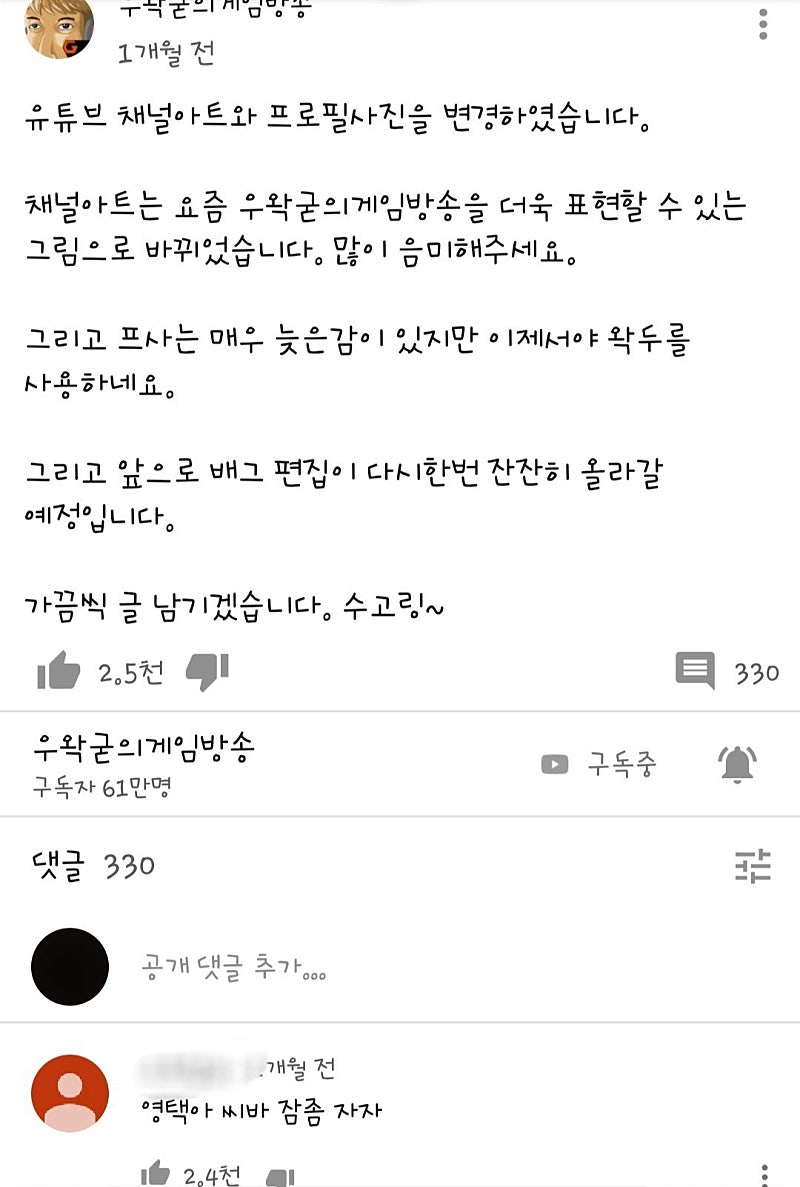Open comment sort options
800x1187 pixels.
point(752,866)
